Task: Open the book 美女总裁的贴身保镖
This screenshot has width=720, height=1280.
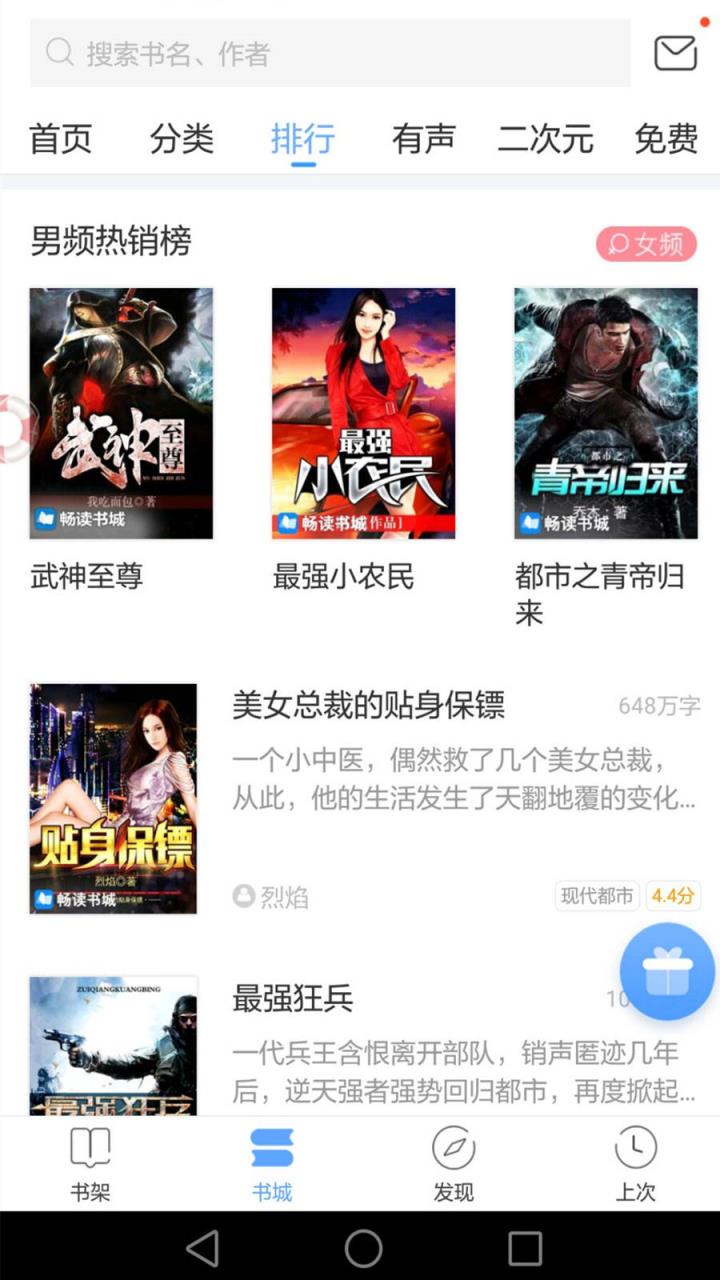Action: coord(372,707)
